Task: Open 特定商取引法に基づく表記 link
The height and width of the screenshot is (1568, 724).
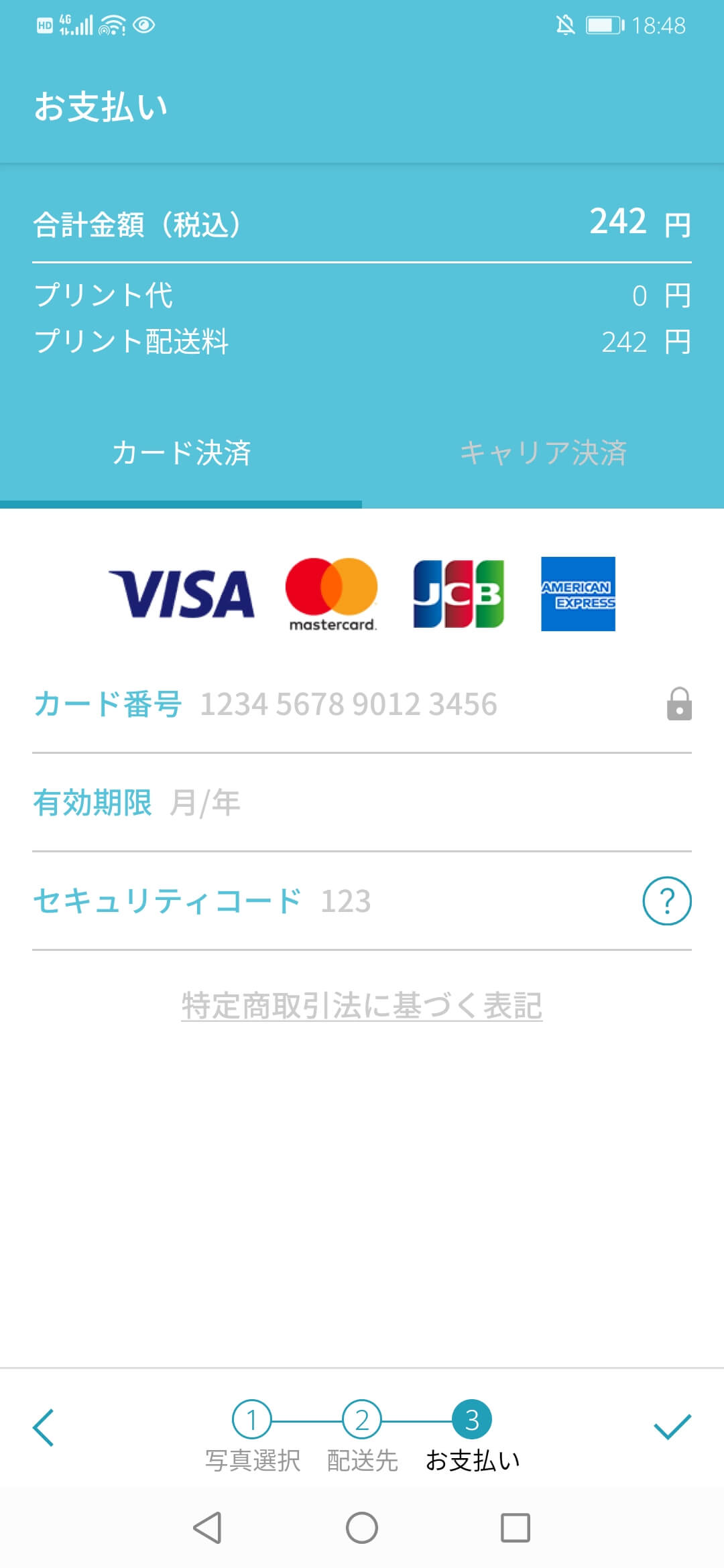Action: [362, 1006]
